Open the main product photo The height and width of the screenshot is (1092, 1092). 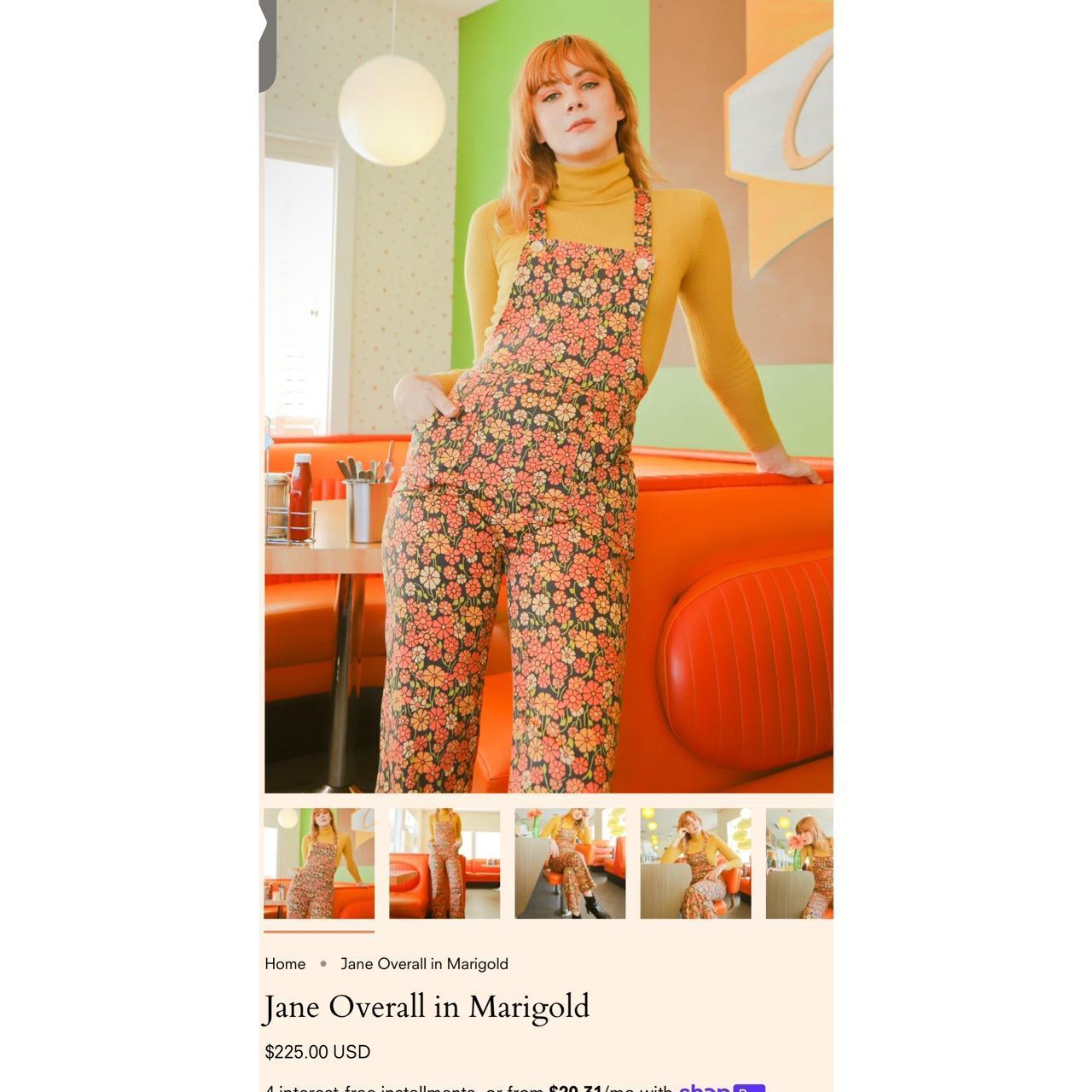(x=549, y=397)
